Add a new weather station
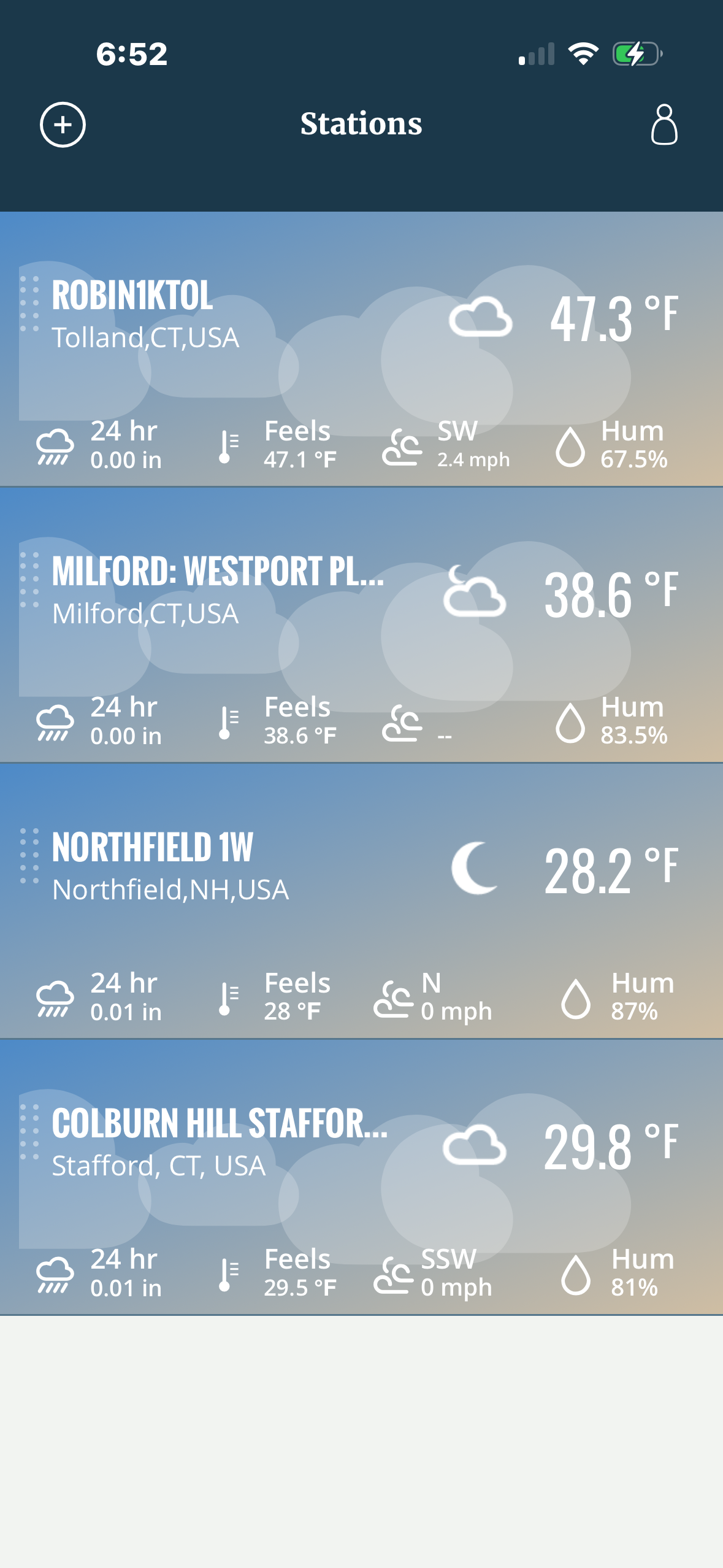Viewport: 723px width, 1568px height. coord(63,125)
